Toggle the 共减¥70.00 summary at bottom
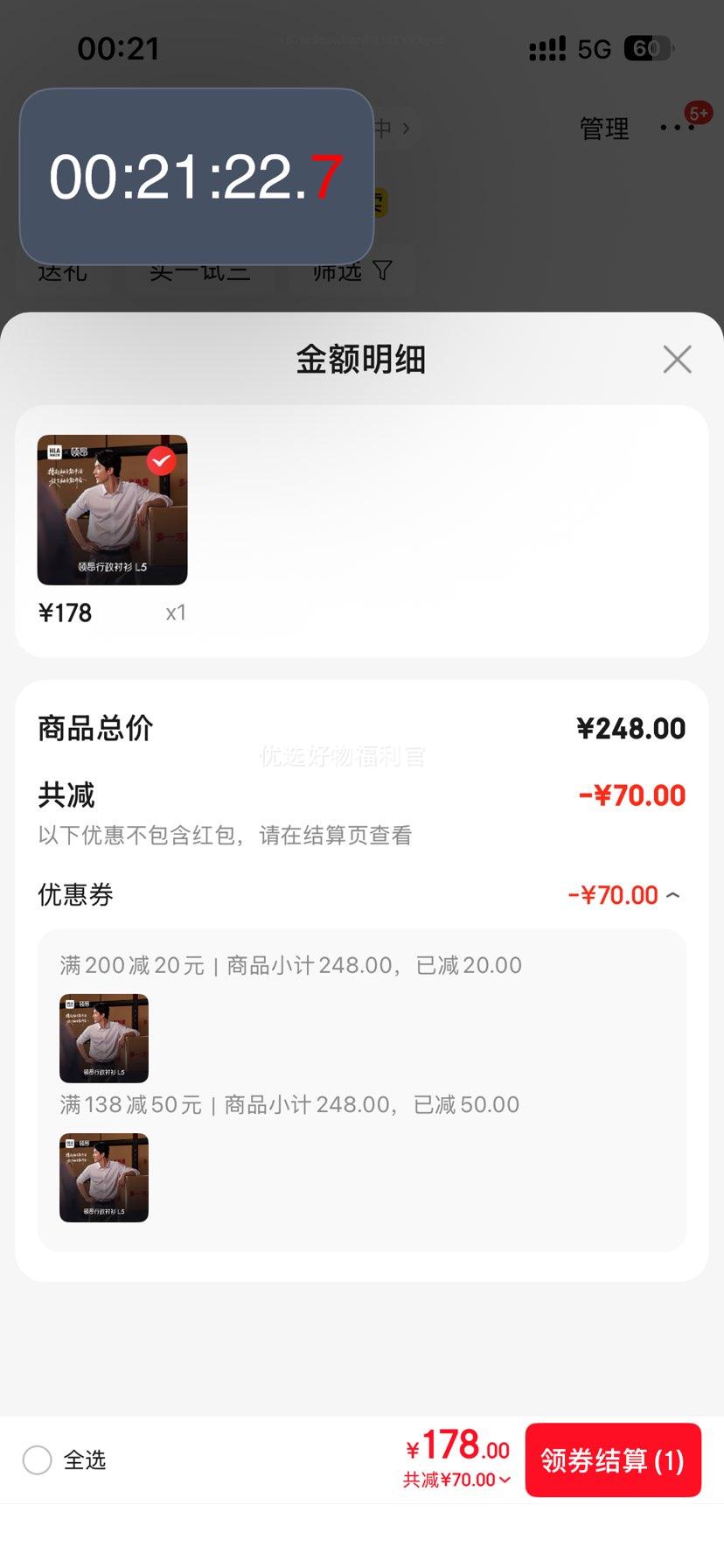Viewport: 724px width, 1568px height. tap(456, 1480)
